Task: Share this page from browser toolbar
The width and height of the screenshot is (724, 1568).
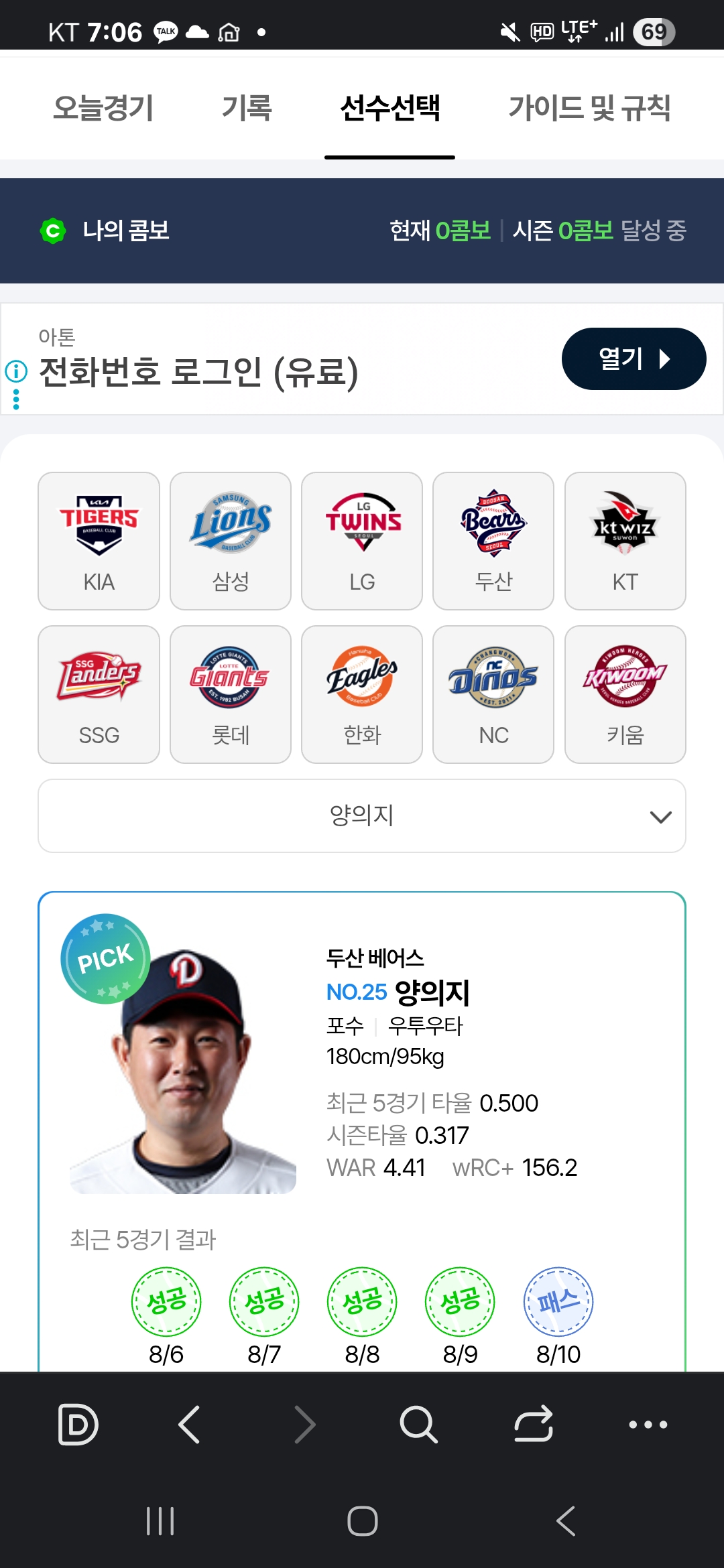Action: point(534,1424)
